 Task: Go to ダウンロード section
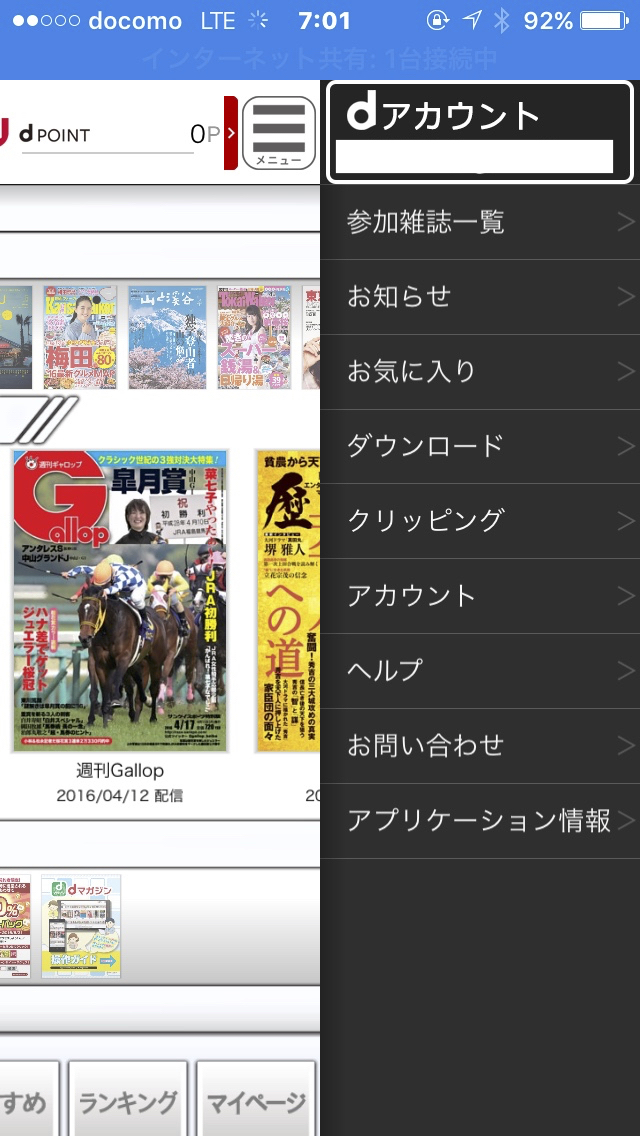[x=480, y=446]
